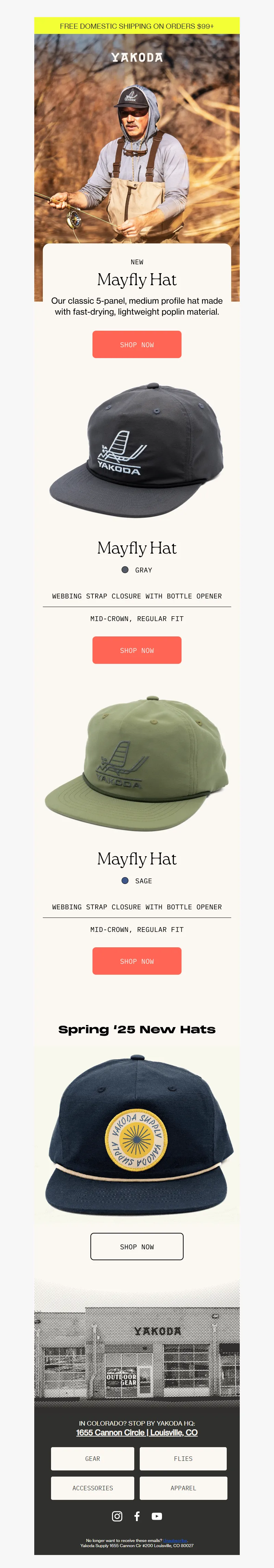Browse the Flies category
Image resolution: width=274 pixels, height=1568 pixels.
click(x=183, y=1458)
